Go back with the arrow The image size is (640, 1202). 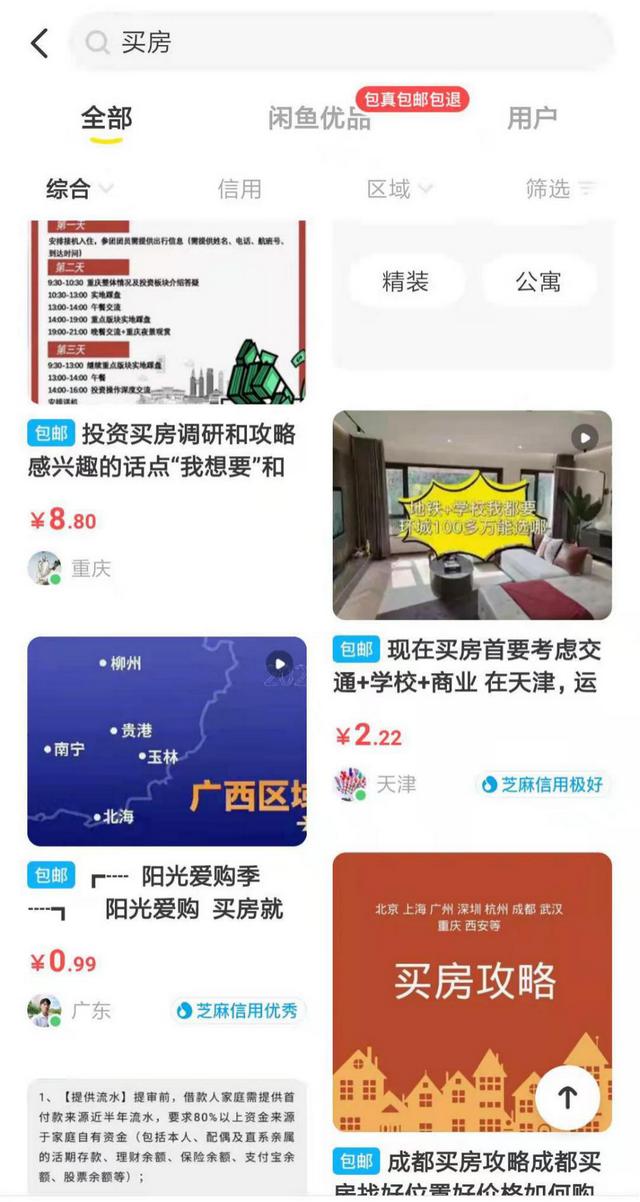(39, 43)
